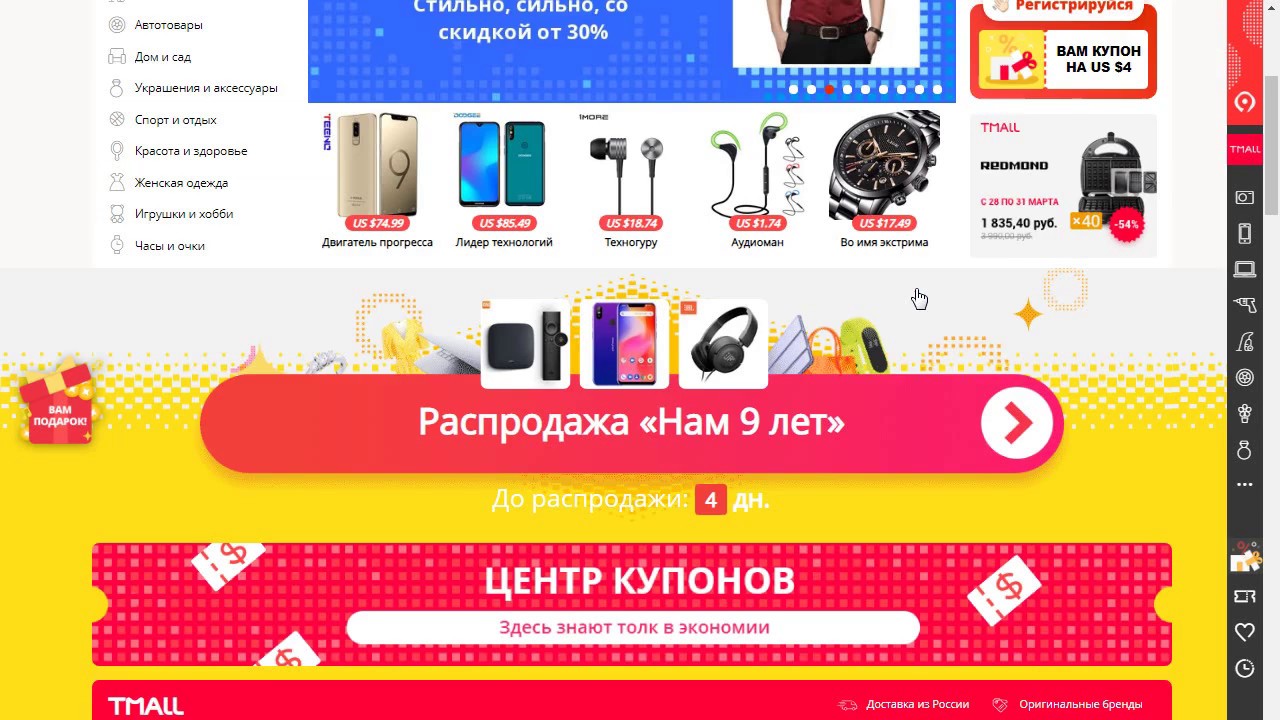
Task: Open the Дом и сад category
Action: (x=162, y=57)
